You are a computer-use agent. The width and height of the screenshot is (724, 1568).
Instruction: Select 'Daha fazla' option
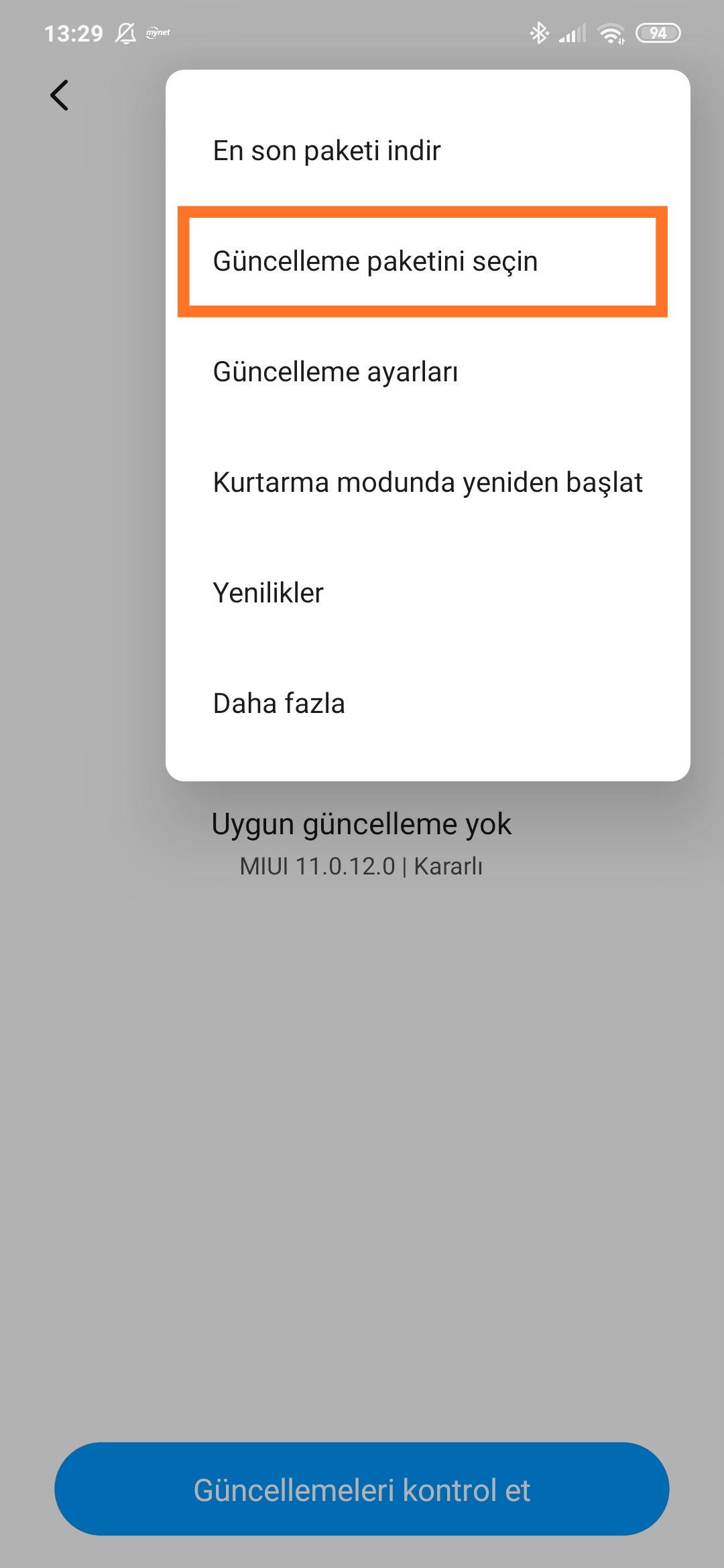pyautogui.click(x=428, y=704)
